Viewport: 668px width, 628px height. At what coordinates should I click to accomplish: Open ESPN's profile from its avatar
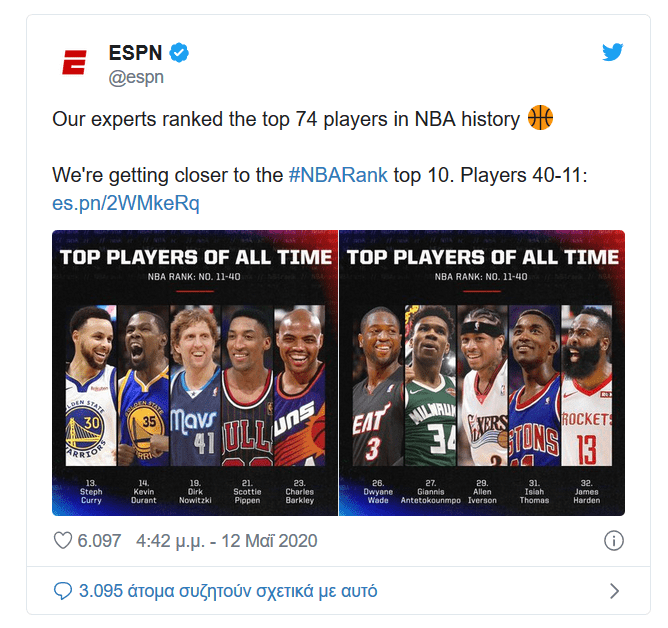click(x=75, y=62)
